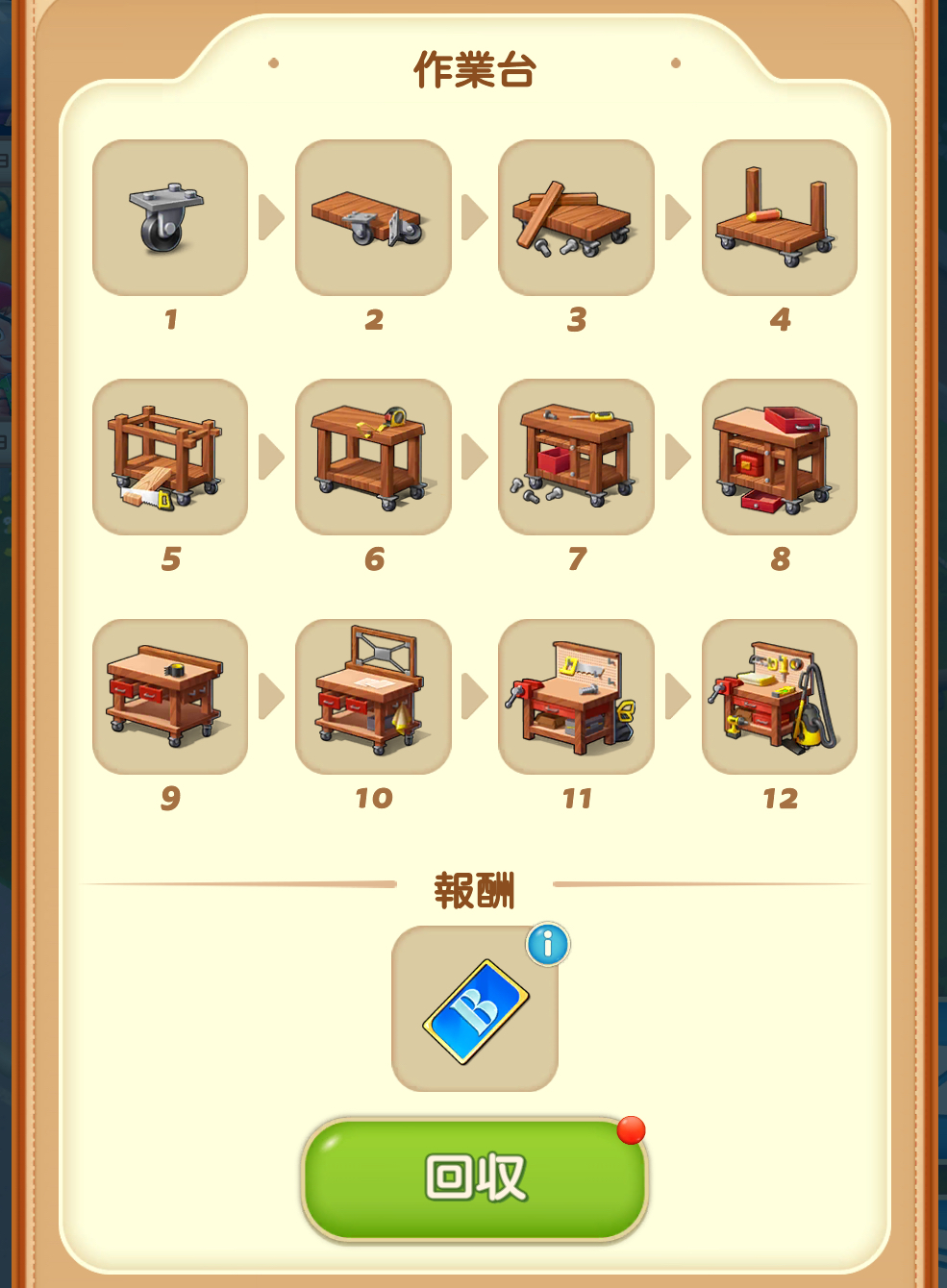The image size is (947, 1288).
Task: Open the level 7 workbench tile
Action: tap(576, 458)
